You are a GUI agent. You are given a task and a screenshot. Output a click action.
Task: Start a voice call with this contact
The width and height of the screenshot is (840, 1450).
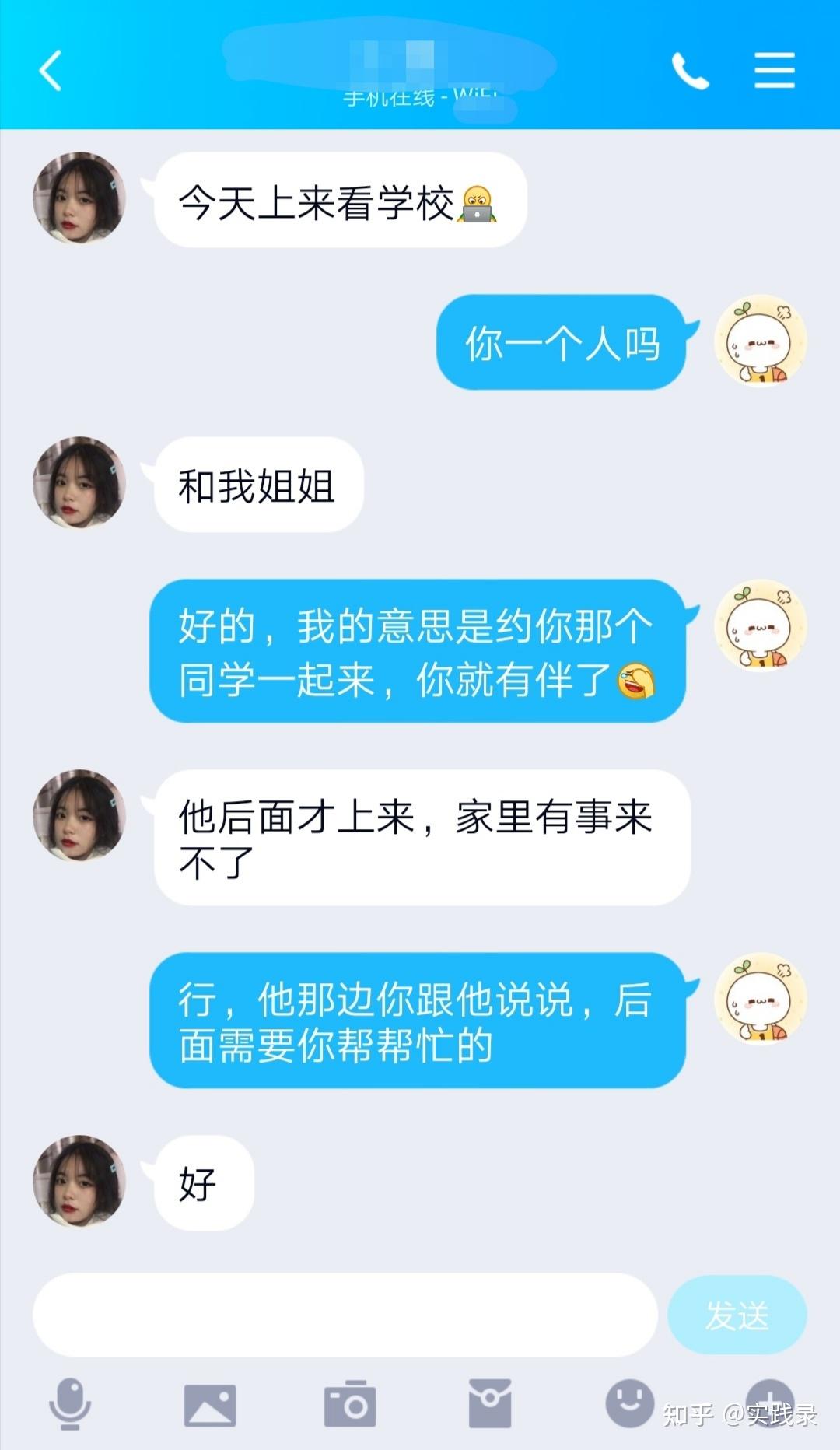coord(690,72)
